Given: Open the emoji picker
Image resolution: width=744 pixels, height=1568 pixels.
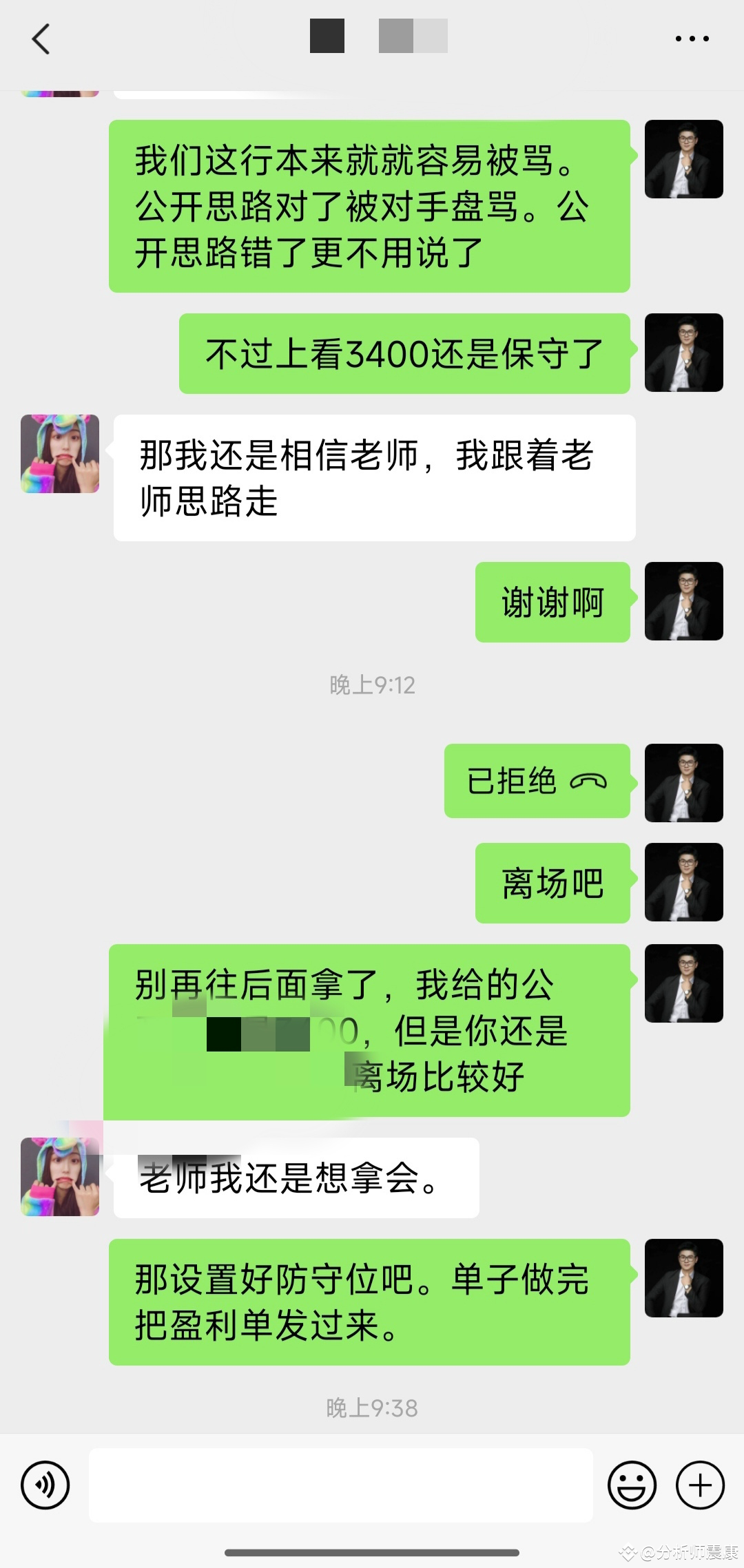Looking at the screenshot, I should pos(632,1485).
